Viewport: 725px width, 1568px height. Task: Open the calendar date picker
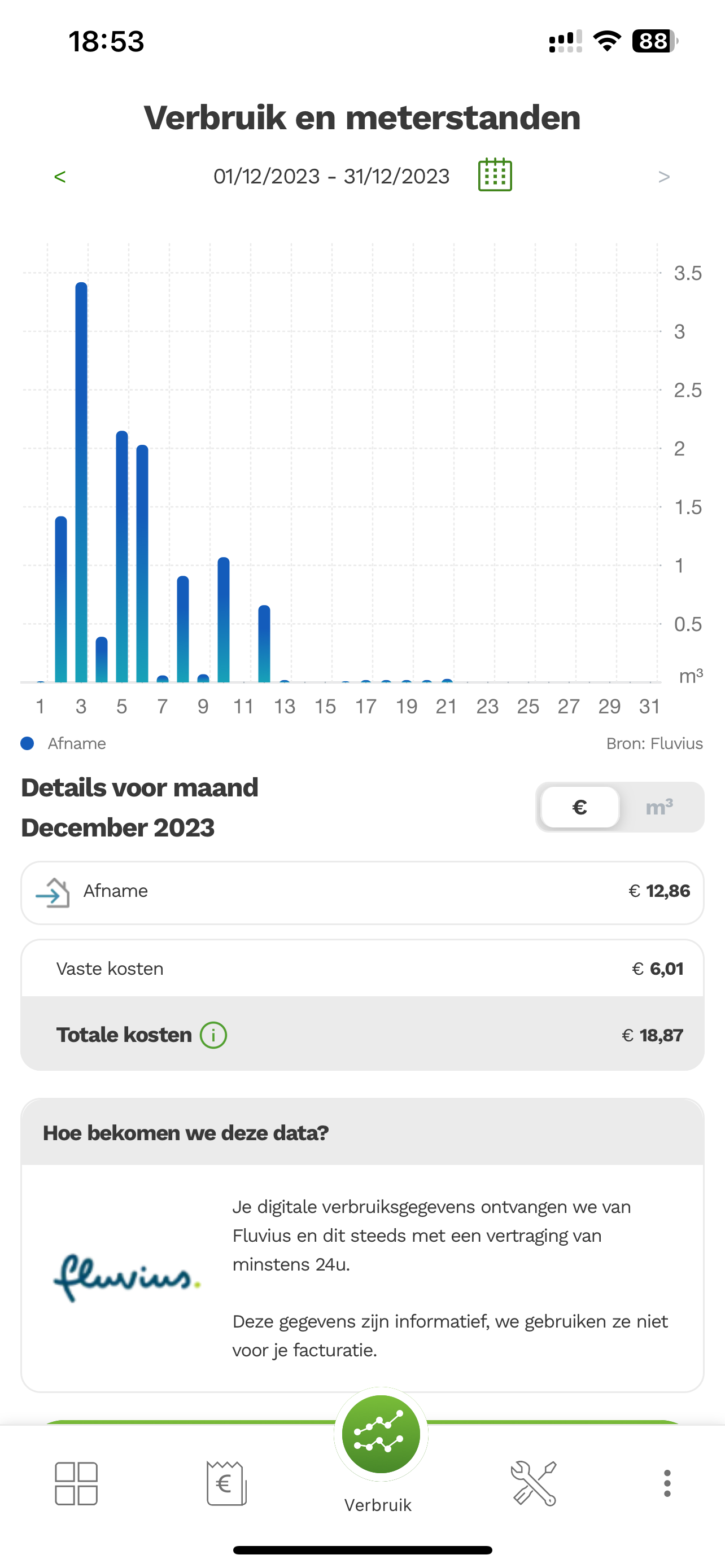coord(494,176)
